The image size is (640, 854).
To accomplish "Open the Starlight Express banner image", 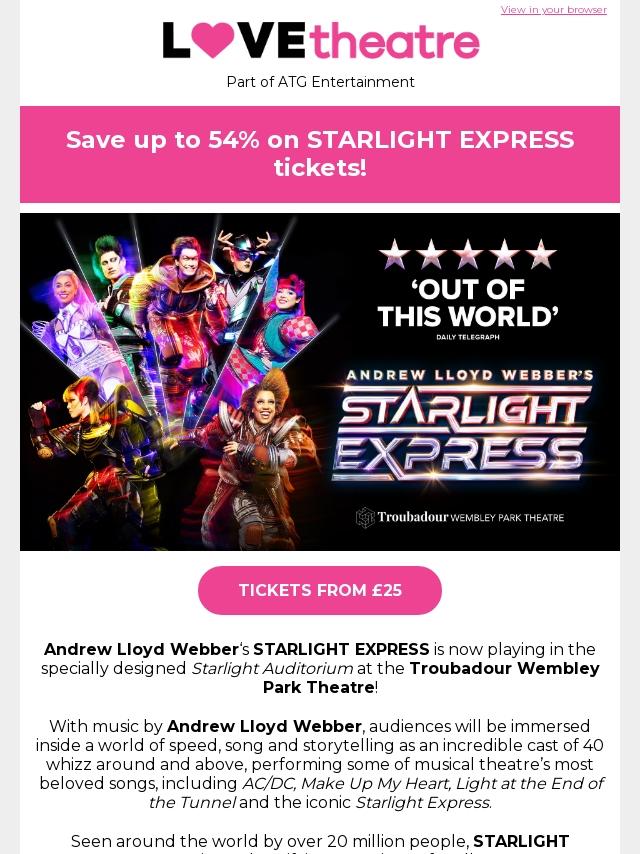I will (x=320, y=382).
